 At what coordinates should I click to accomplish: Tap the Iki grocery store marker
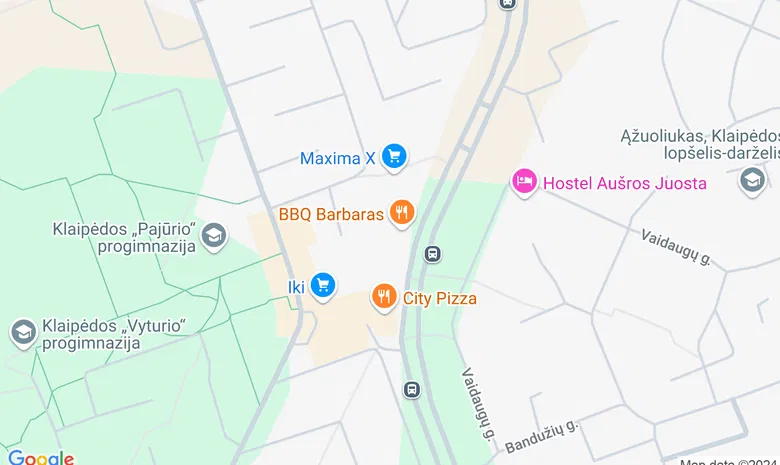(321, 286)
